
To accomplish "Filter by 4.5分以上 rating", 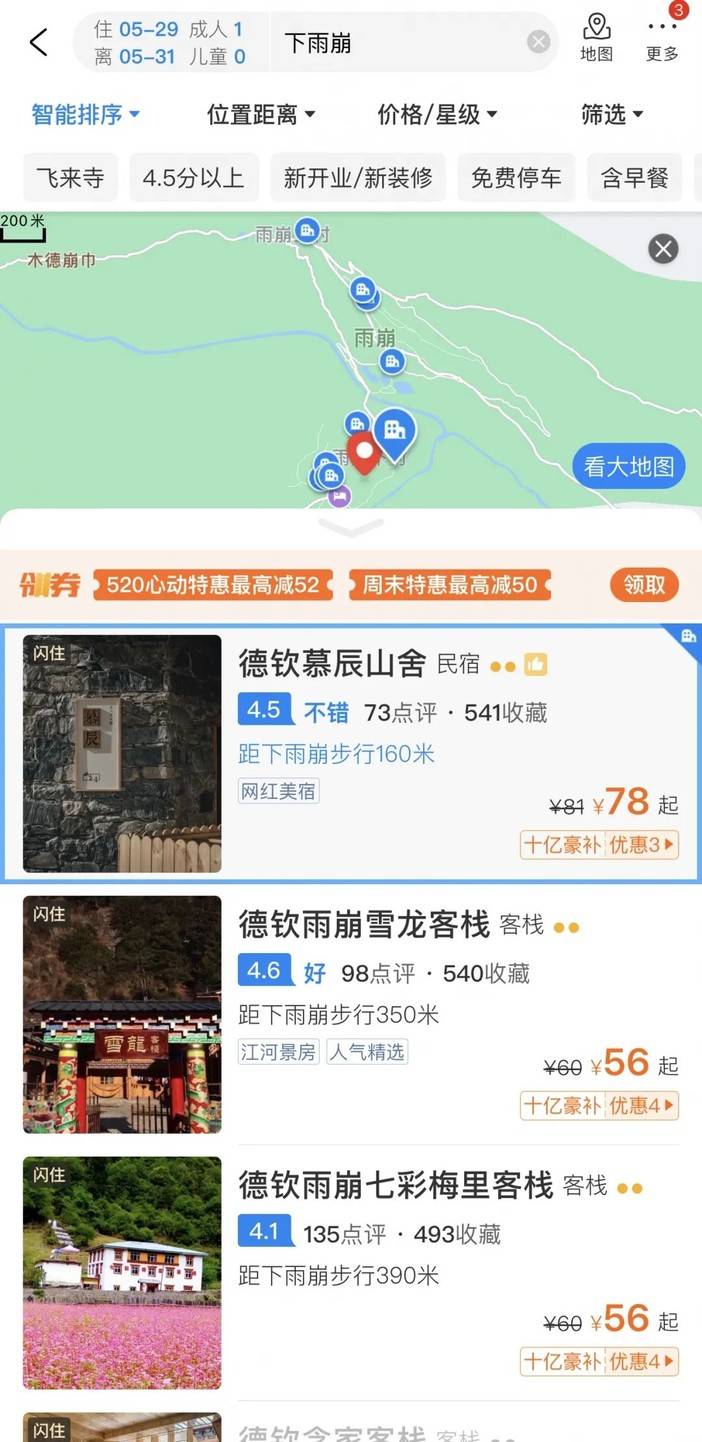I will tap(194, 178).
